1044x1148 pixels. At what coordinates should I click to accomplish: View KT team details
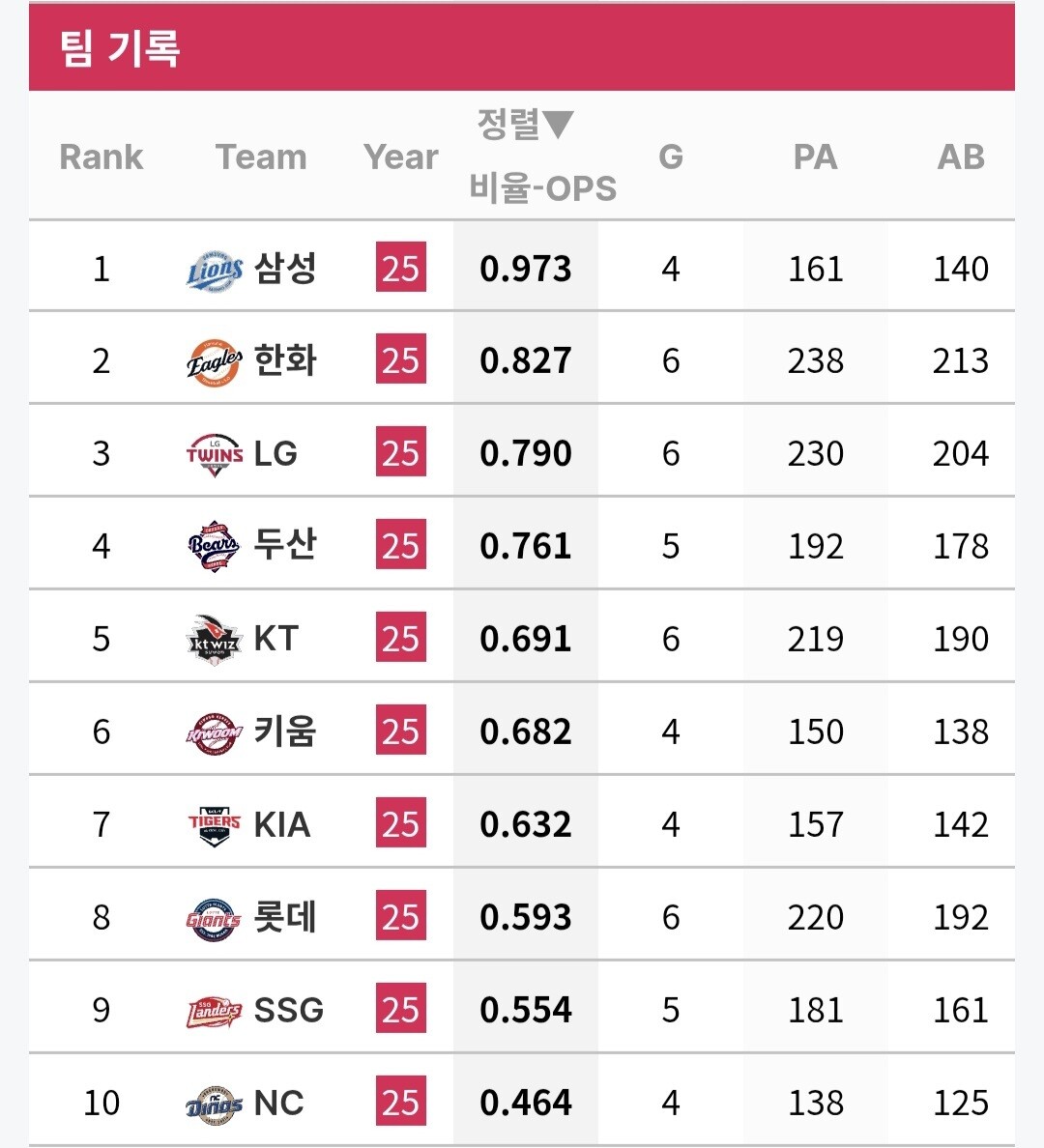pos(275,639)
